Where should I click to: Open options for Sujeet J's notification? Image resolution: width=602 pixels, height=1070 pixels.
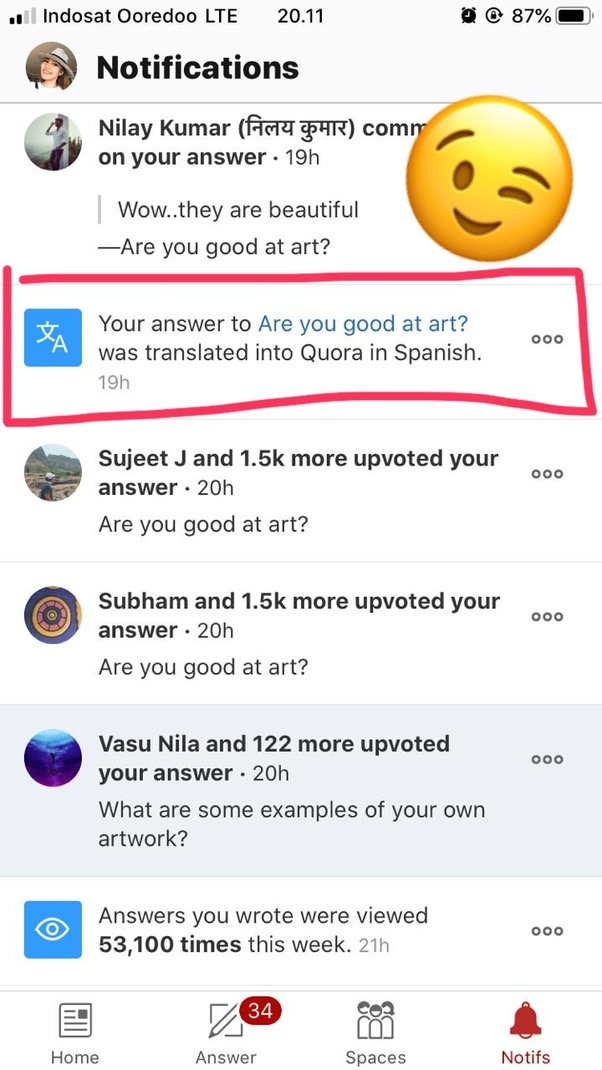click(x=547, y=474)
